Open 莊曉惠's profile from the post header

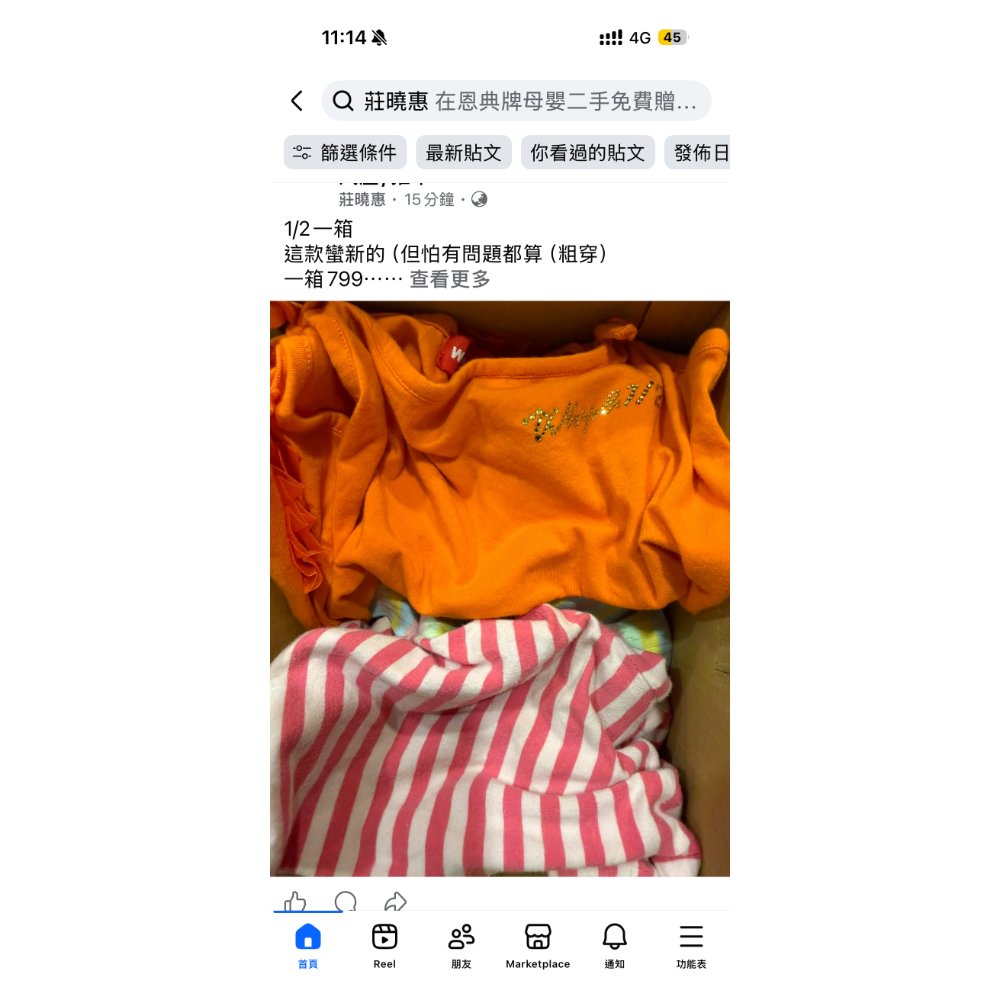[362, 199]
